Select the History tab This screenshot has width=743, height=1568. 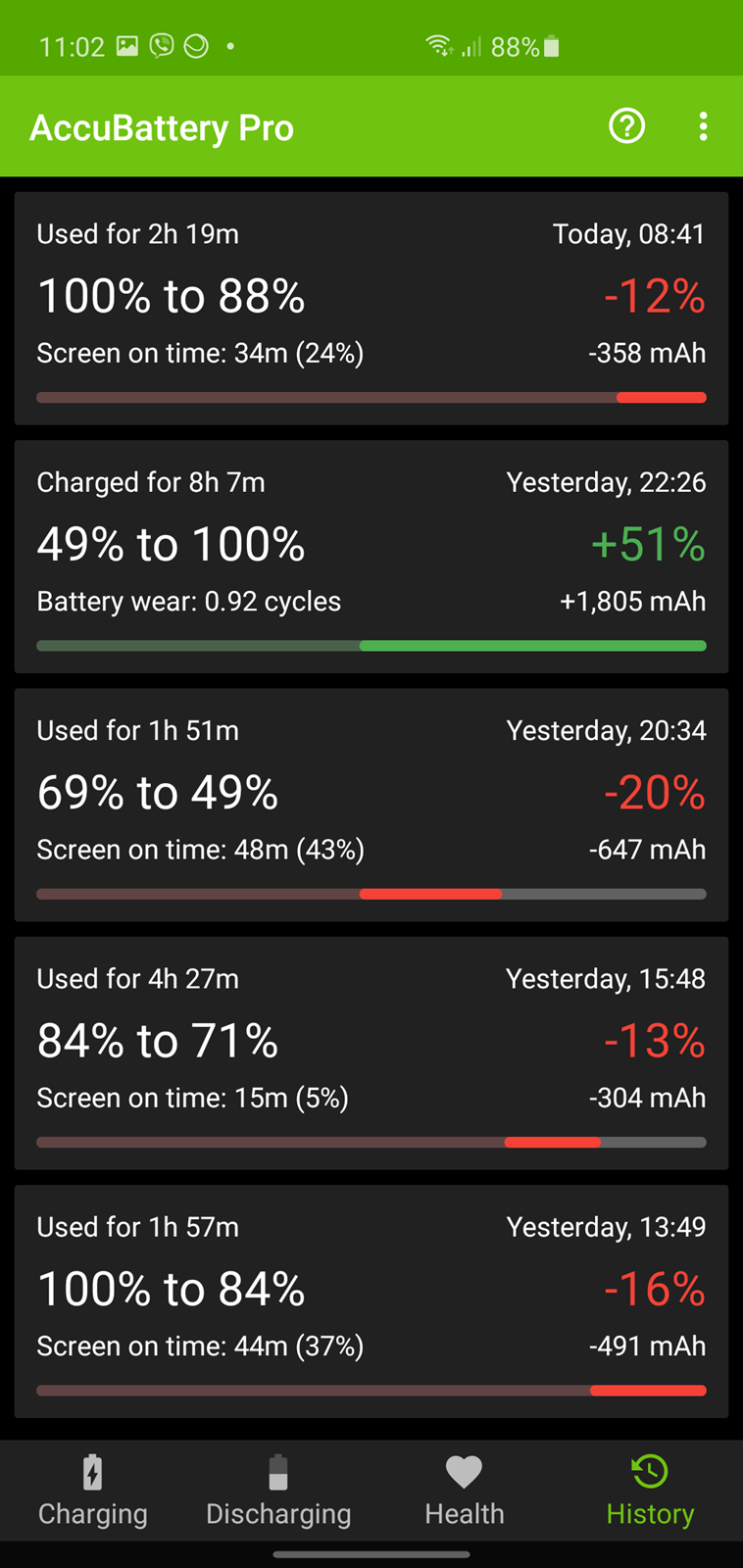[650, 1491]
